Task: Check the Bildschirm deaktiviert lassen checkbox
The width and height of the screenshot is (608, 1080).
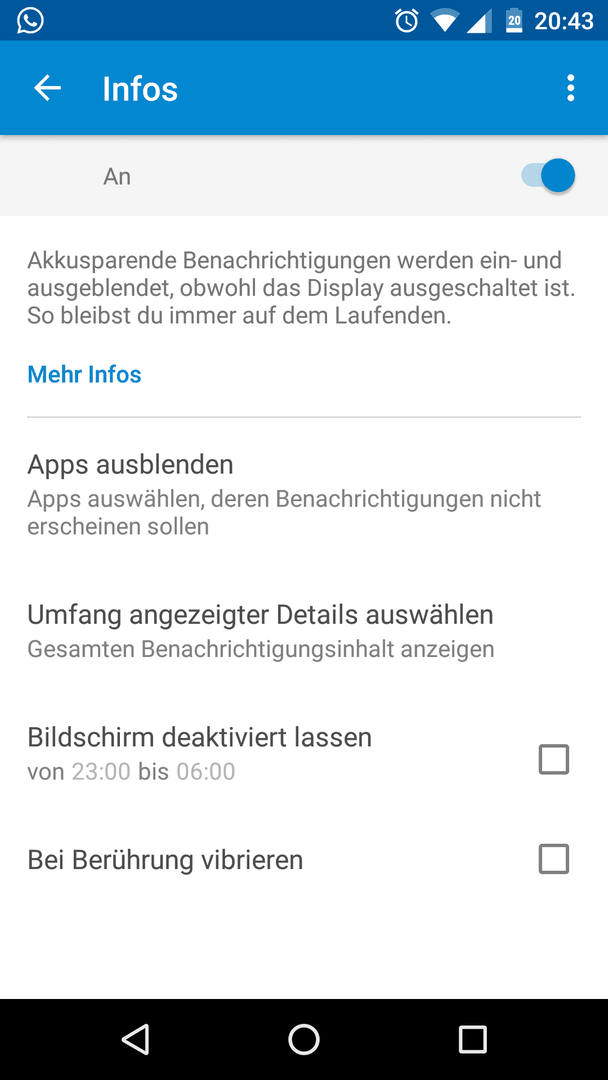Action: 554,760
